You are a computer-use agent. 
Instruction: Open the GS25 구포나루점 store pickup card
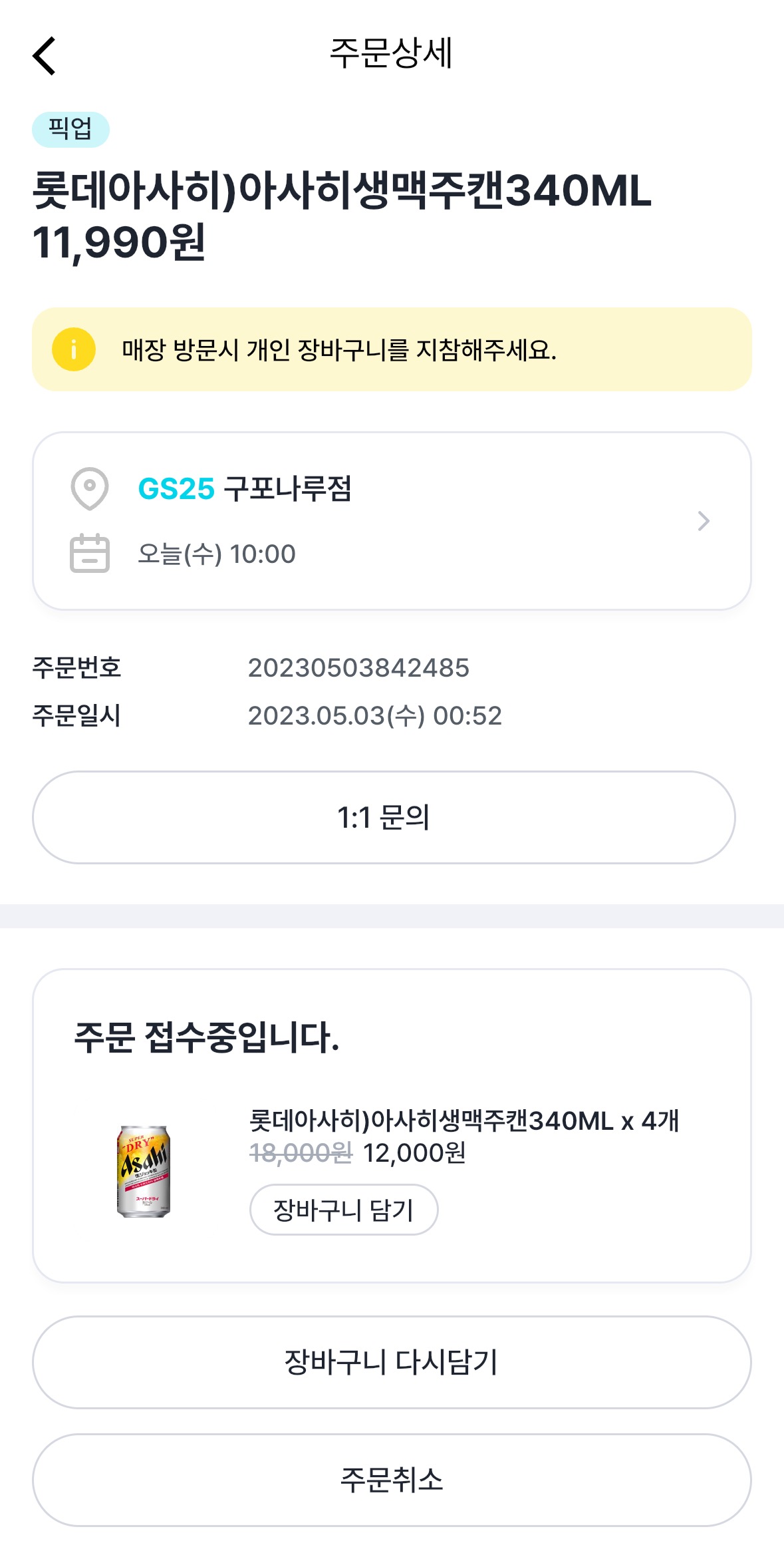[391, 520]
